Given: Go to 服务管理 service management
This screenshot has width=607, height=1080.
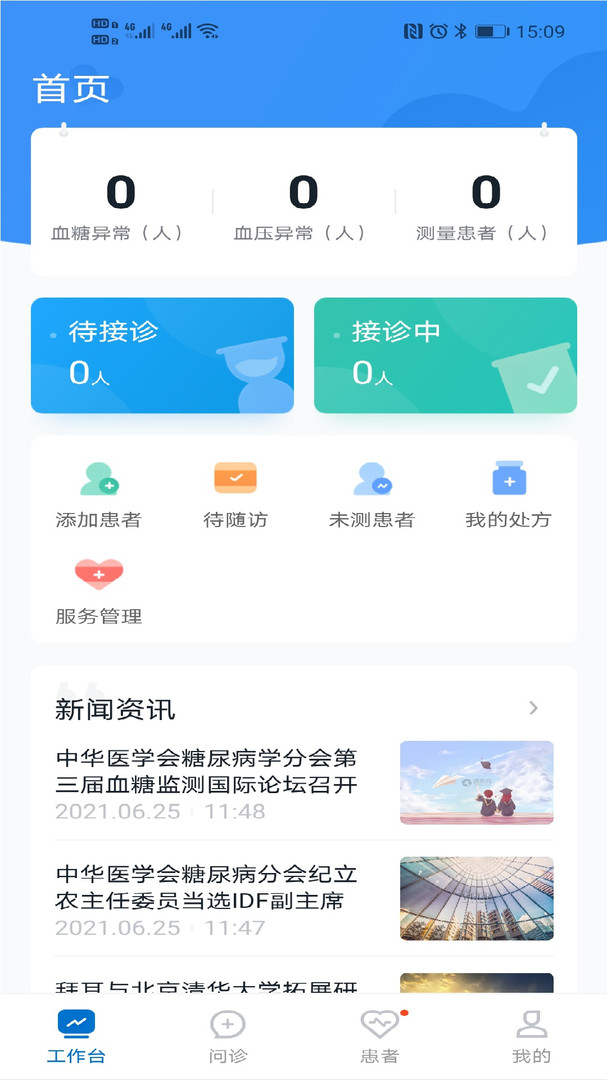Looking at the screenshot, I should click(x=98, y=591).
